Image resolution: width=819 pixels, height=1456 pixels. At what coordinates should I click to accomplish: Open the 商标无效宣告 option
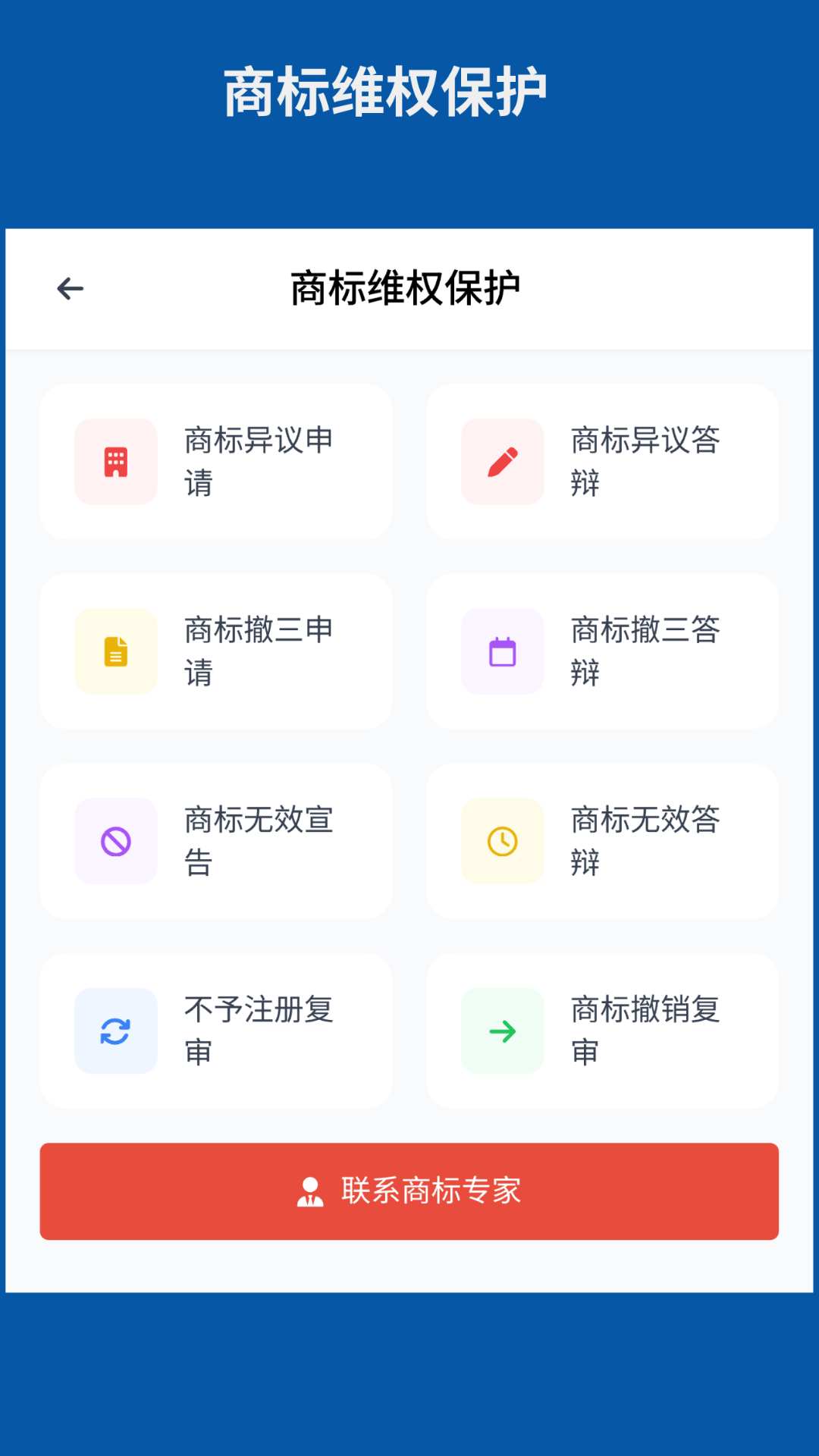[216, 841]
